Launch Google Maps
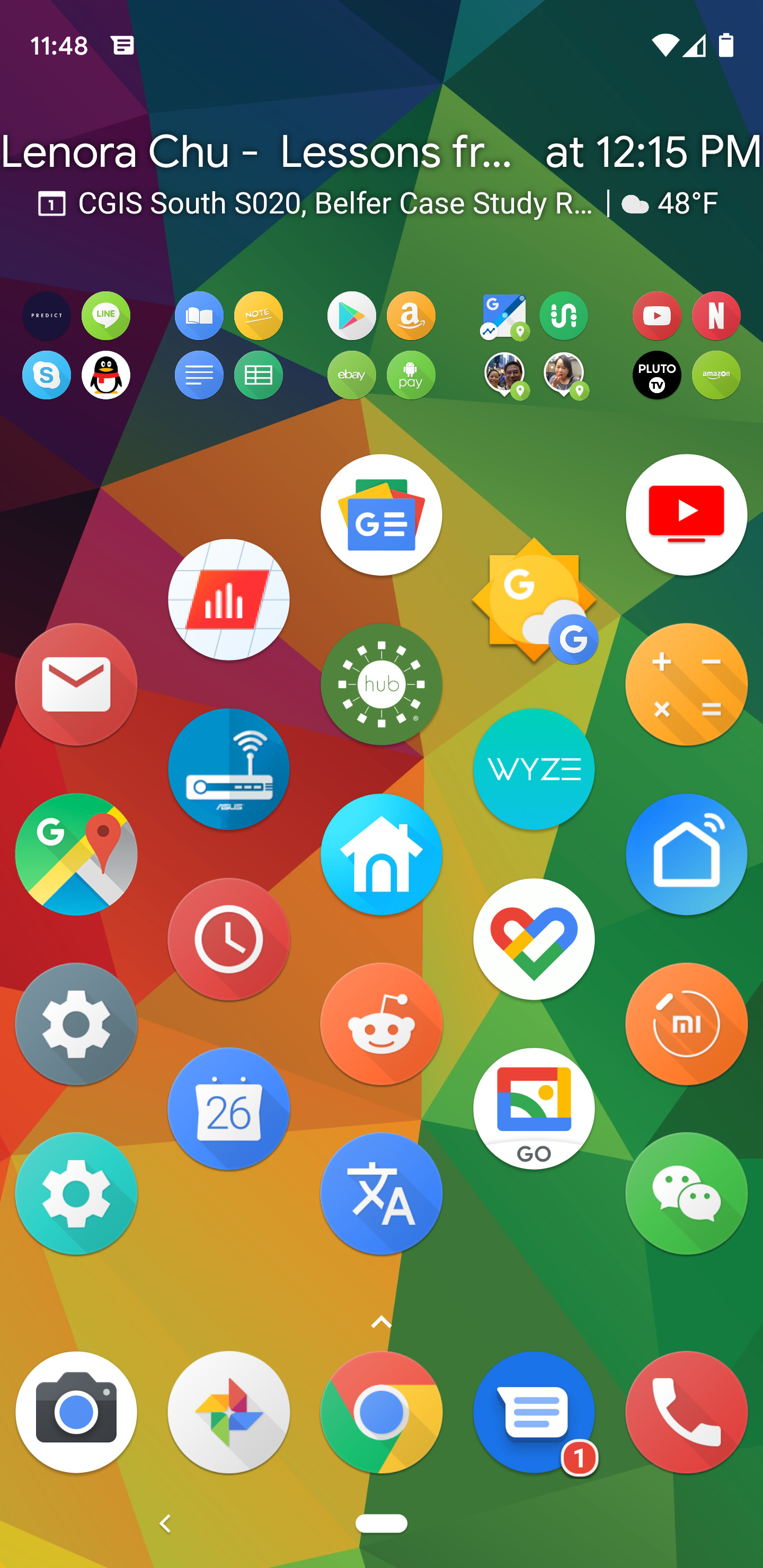The image size is (763, 1568). [76, 854]
